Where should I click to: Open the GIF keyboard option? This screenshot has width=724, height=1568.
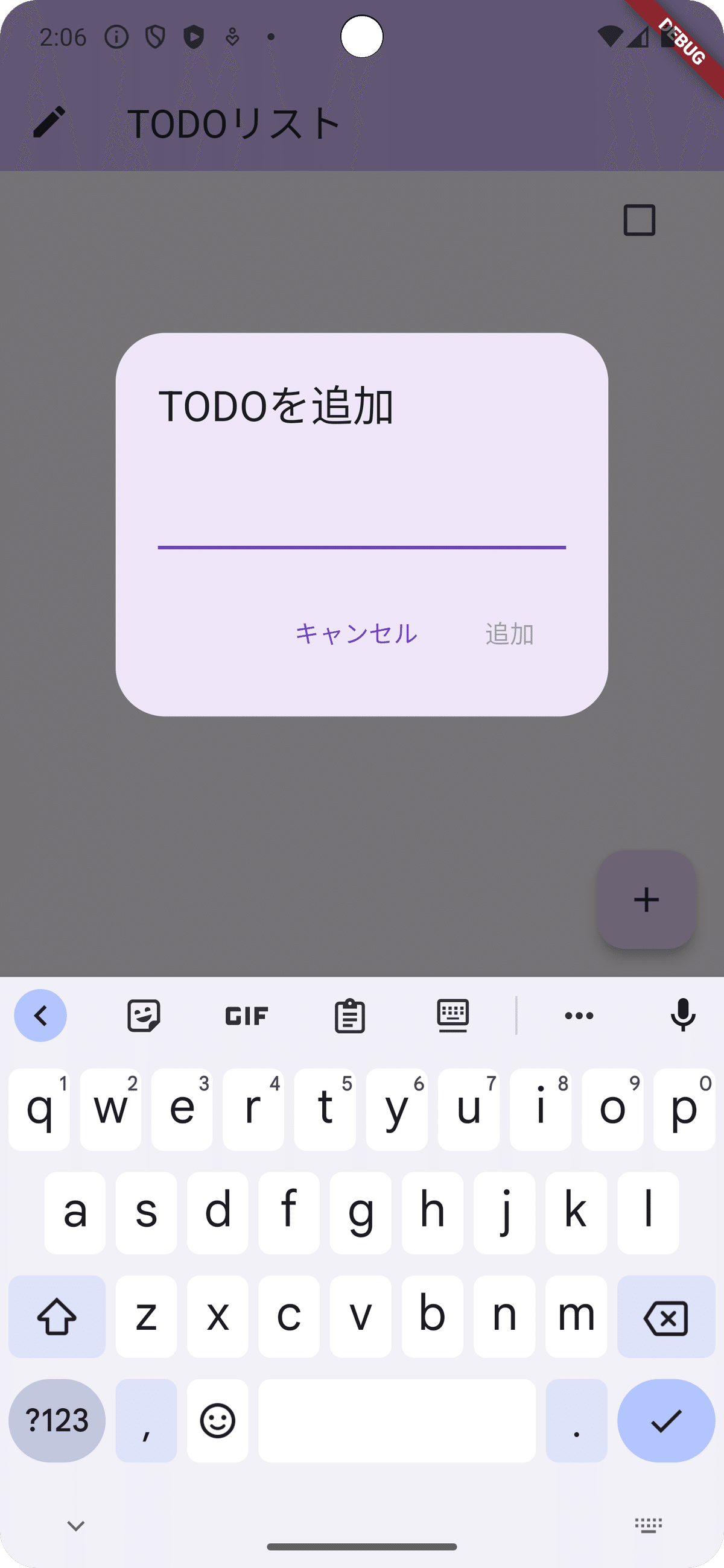click(x=247, y=1016)
